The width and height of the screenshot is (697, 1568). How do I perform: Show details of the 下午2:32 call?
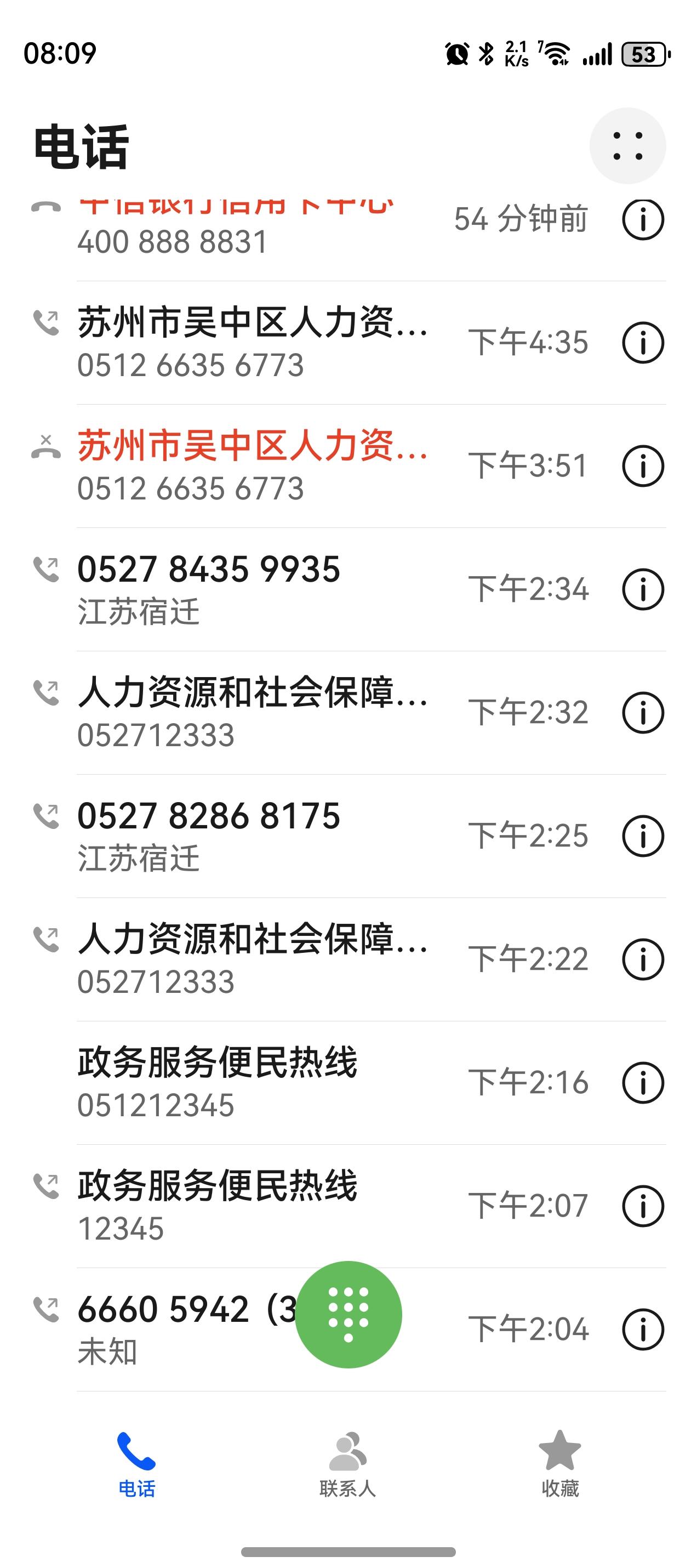[643, 713]
